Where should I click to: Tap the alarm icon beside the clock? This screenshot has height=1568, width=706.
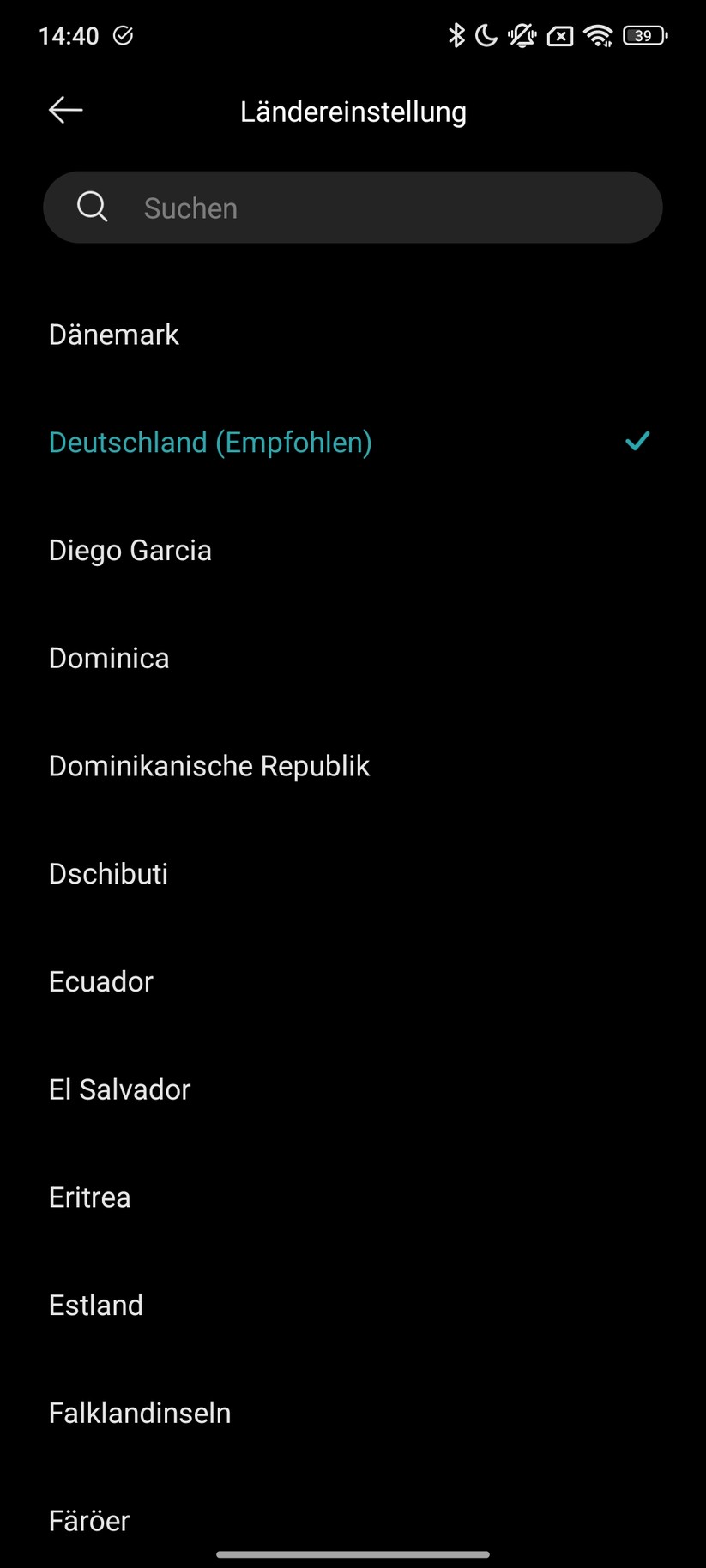tap(124, 35)
